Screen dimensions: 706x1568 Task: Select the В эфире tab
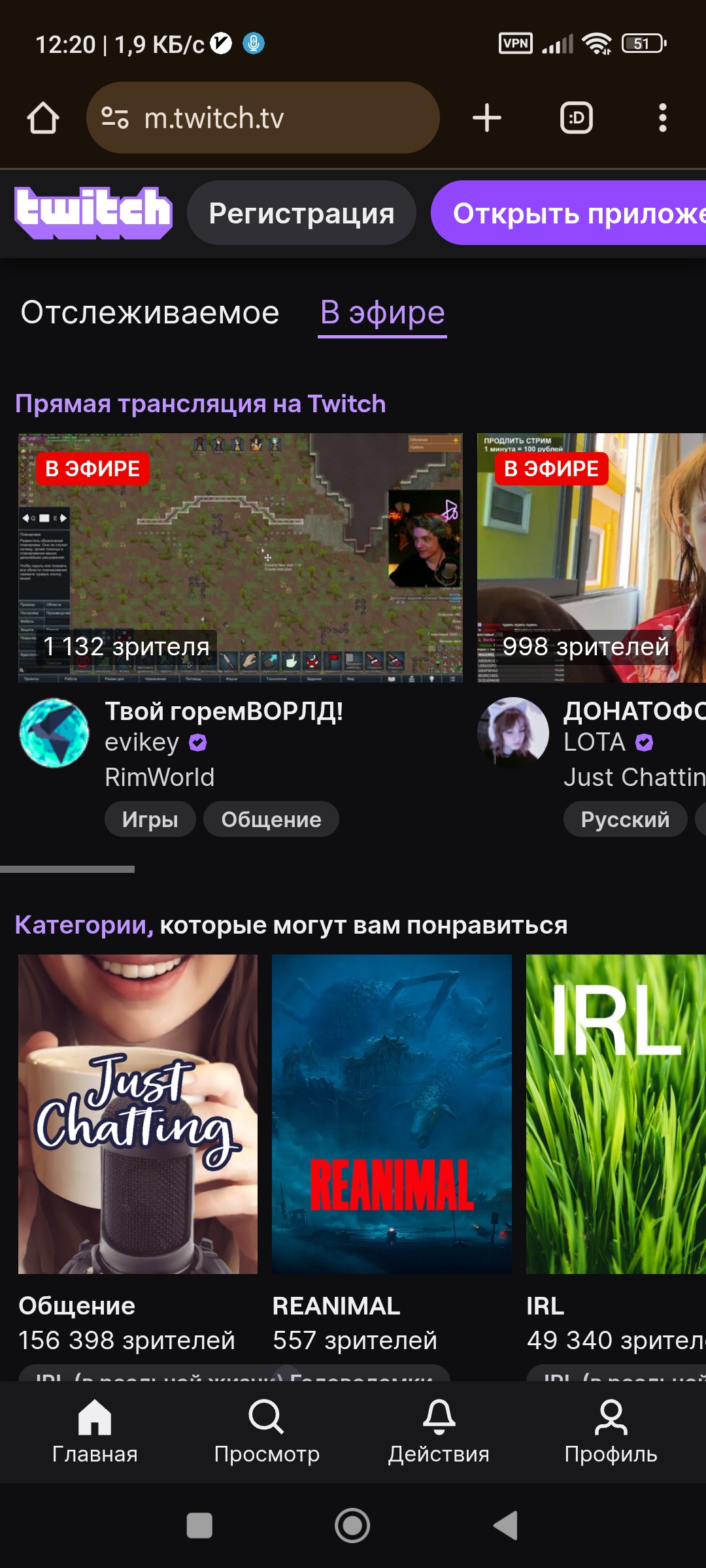[x=382, y=314]
